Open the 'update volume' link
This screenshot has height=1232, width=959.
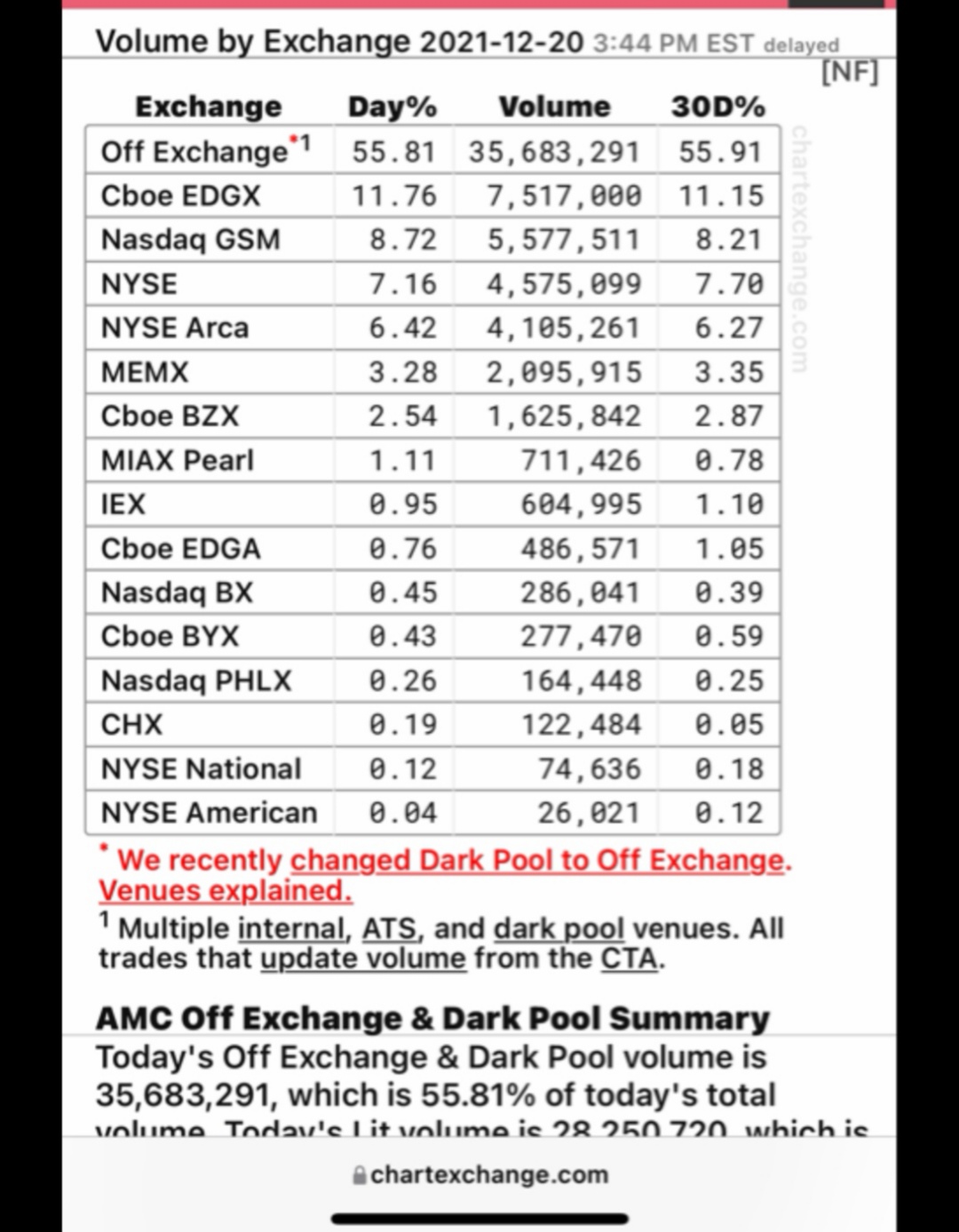[363, 958]
